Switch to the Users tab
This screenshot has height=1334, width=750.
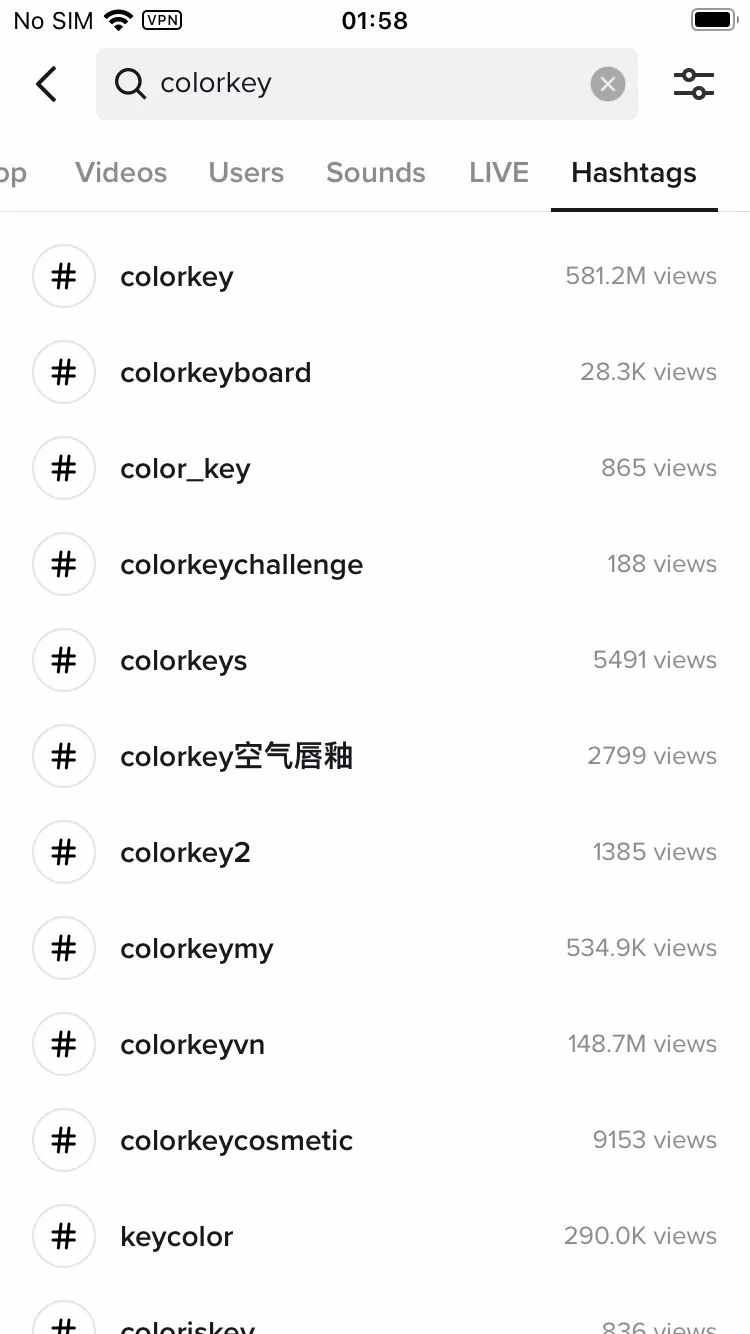[246, 172]
